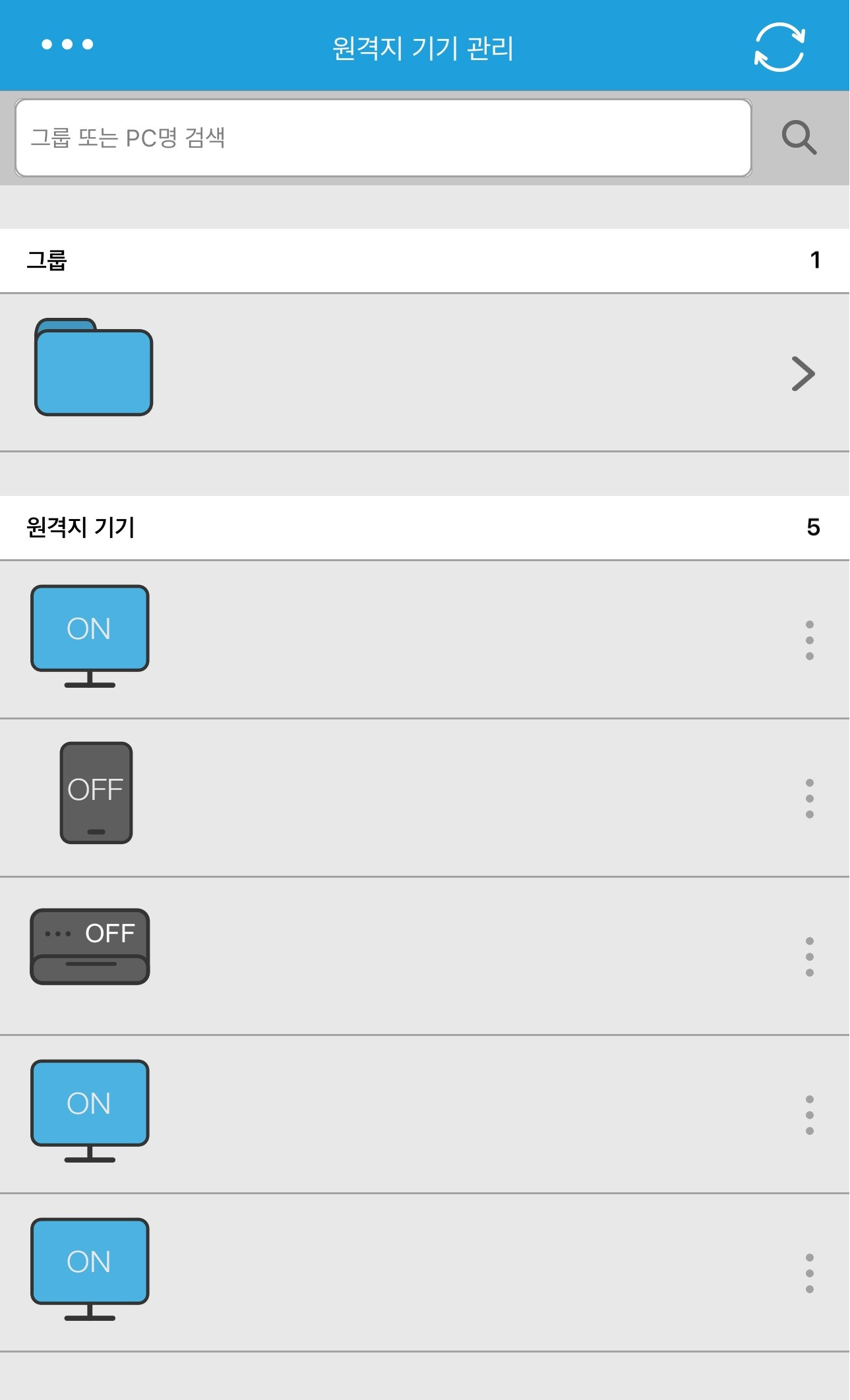
Task: Focus the group or PC name search field
Action: (x=383, y=138)
